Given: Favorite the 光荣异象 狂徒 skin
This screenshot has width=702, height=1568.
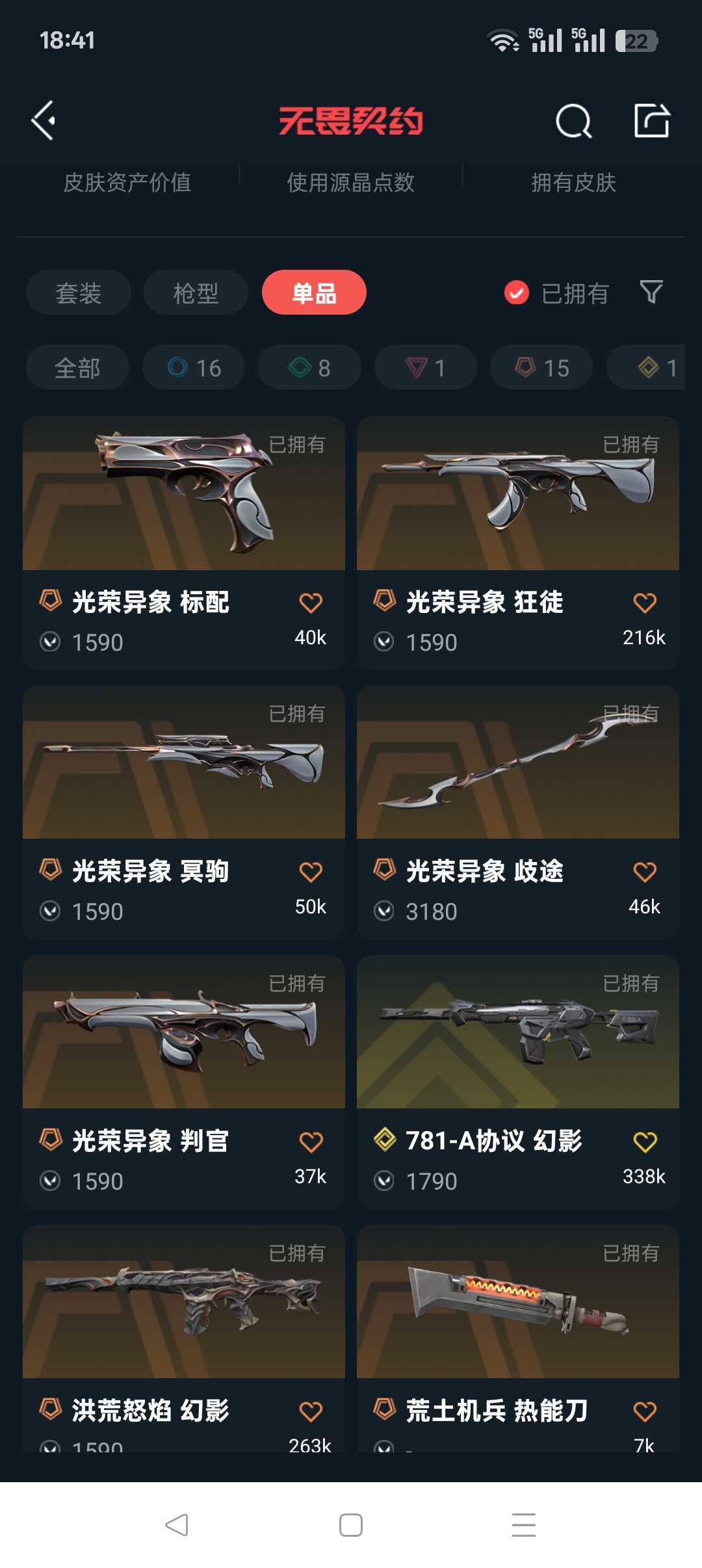Looking at the screenshot, I should [x=645, y=603].
